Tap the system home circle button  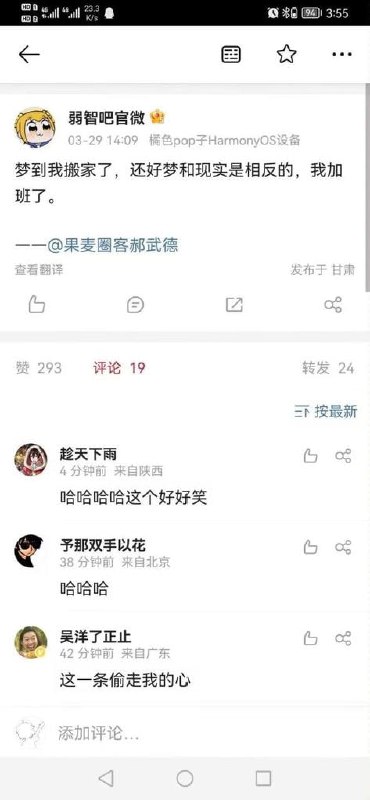coord(185,778)
